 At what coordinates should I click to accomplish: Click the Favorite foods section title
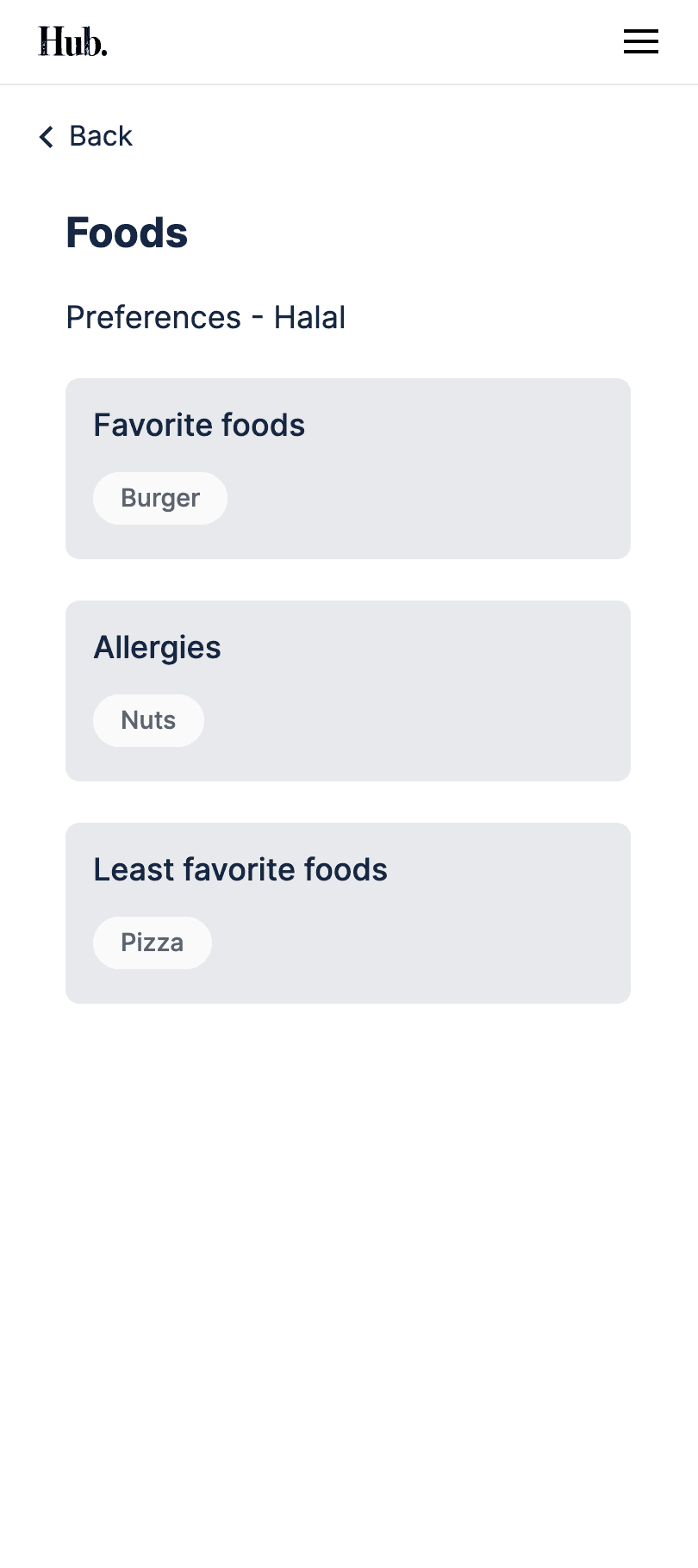click(x=198, y=425)
